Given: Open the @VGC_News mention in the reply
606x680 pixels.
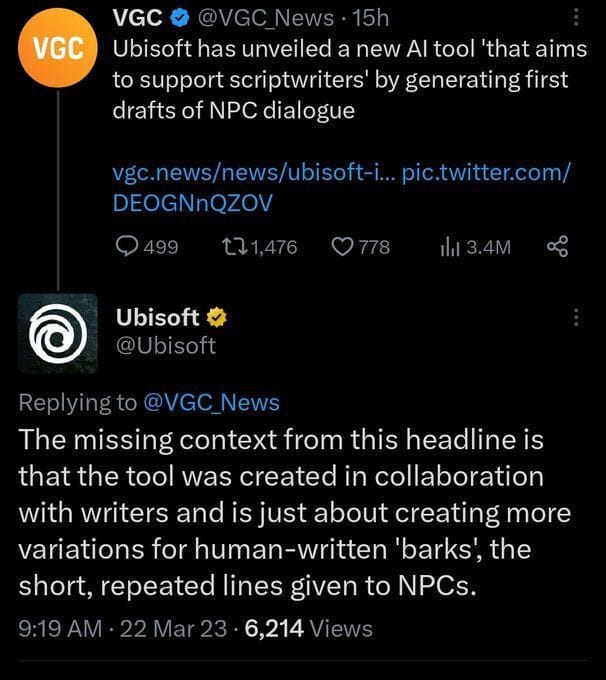Looking at the screenshot, I should coord(212,403).
